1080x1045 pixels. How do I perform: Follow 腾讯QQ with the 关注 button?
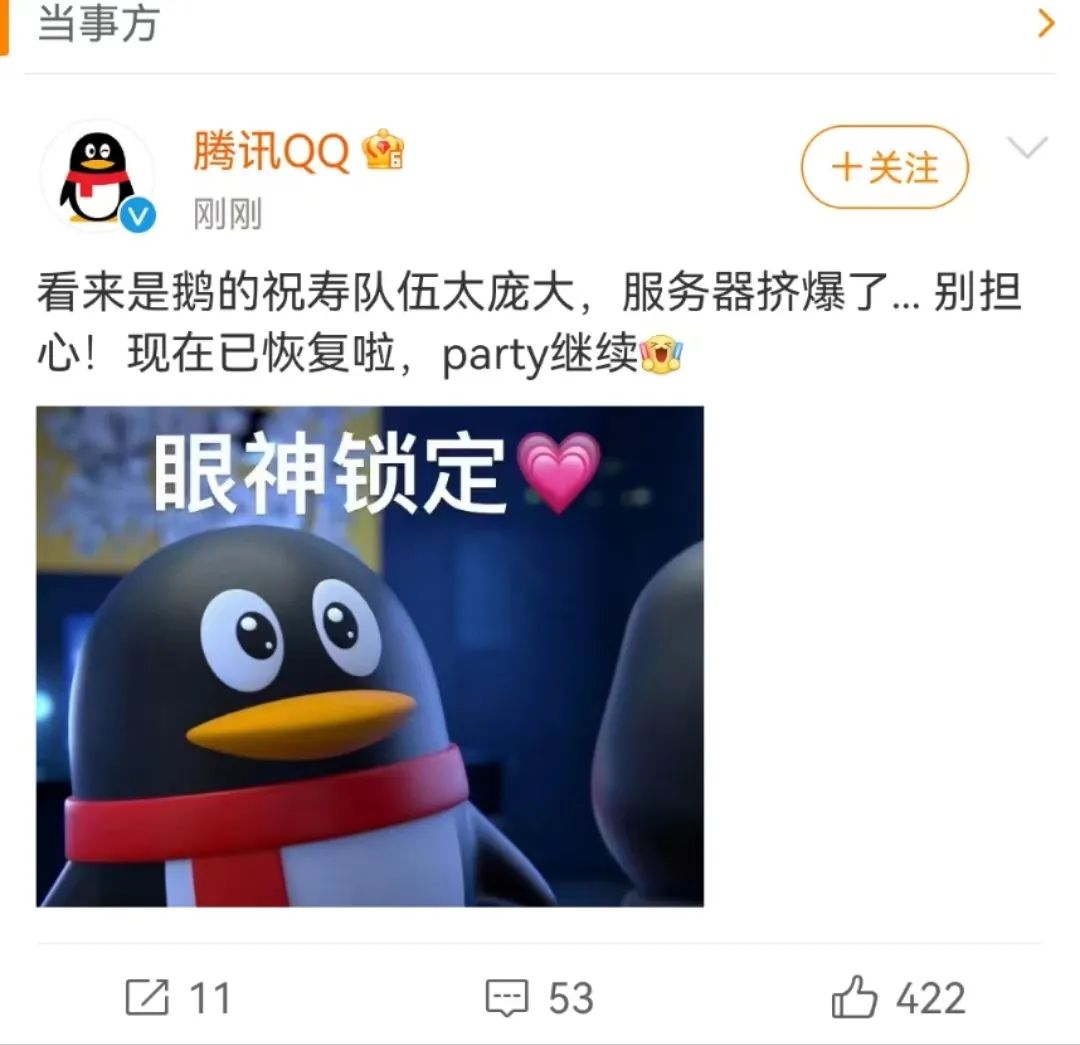click(884, 167)
